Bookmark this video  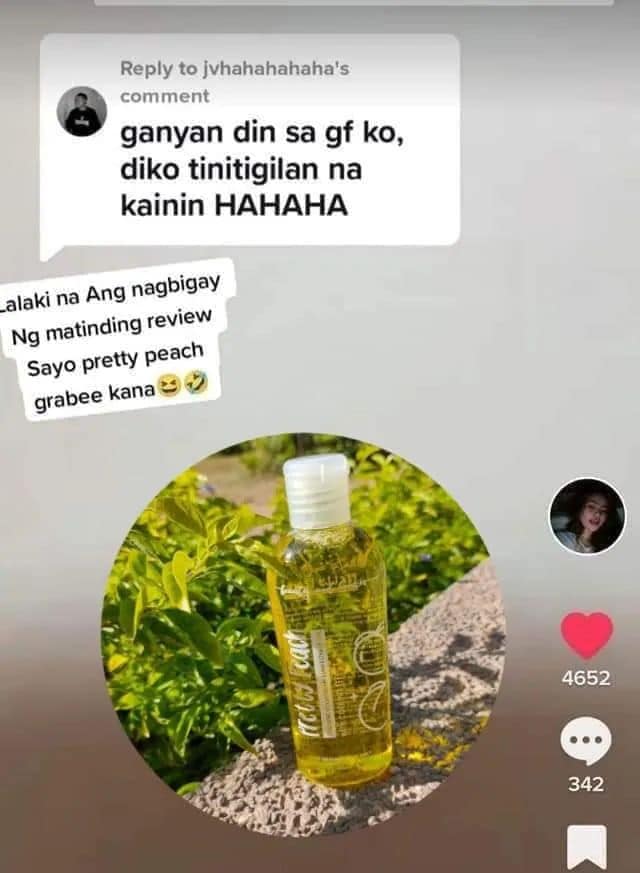587,847
